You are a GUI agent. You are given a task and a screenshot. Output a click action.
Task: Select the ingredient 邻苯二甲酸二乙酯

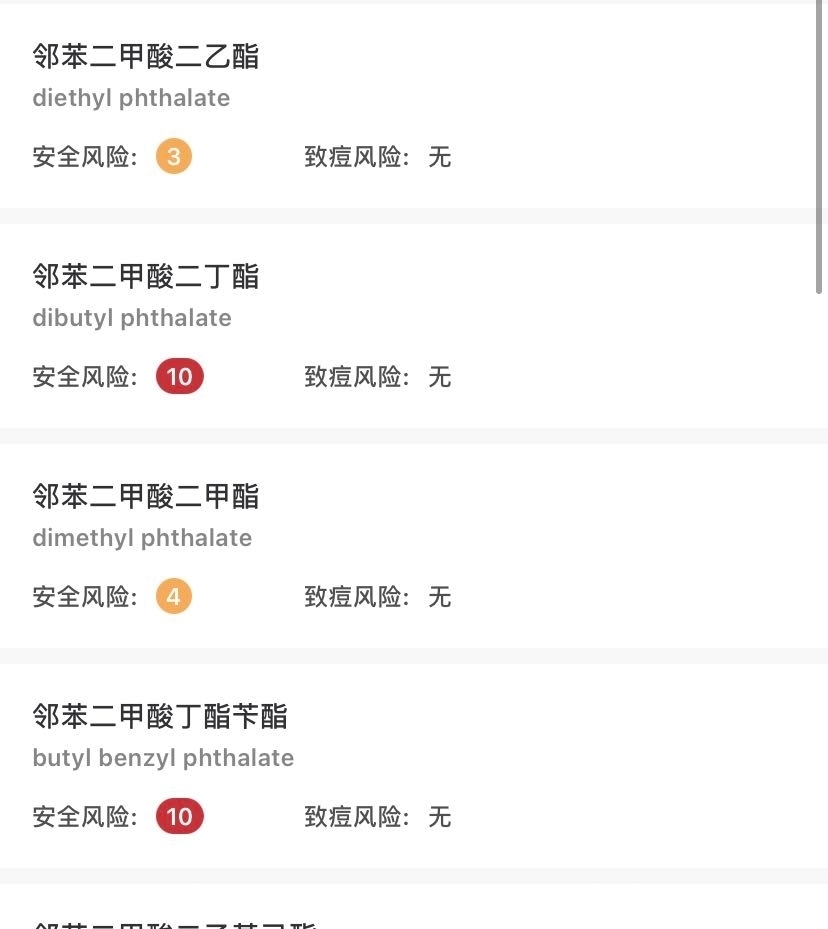click(x=145, y=57)
